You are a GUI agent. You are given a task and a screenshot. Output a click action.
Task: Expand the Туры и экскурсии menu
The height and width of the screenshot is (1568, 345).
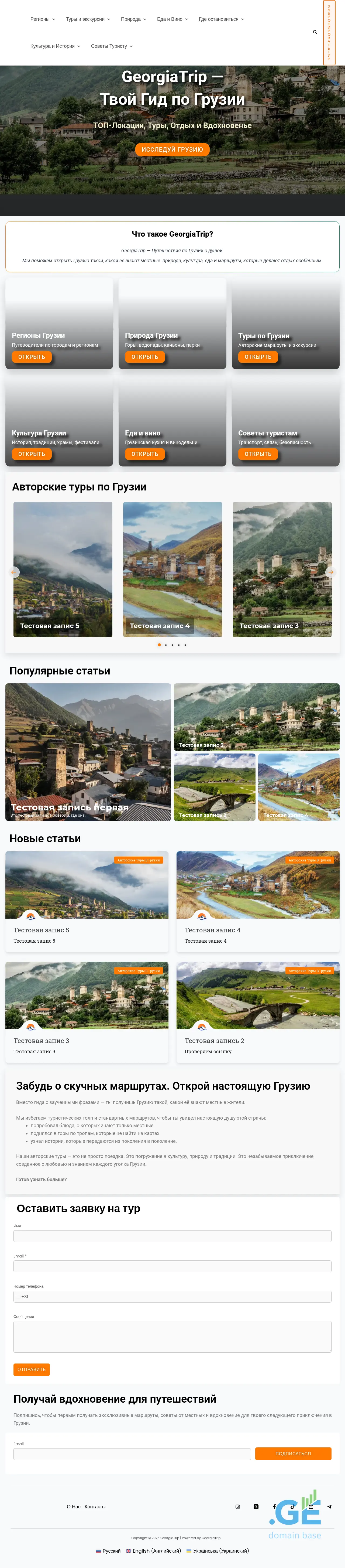click(88, 19)
